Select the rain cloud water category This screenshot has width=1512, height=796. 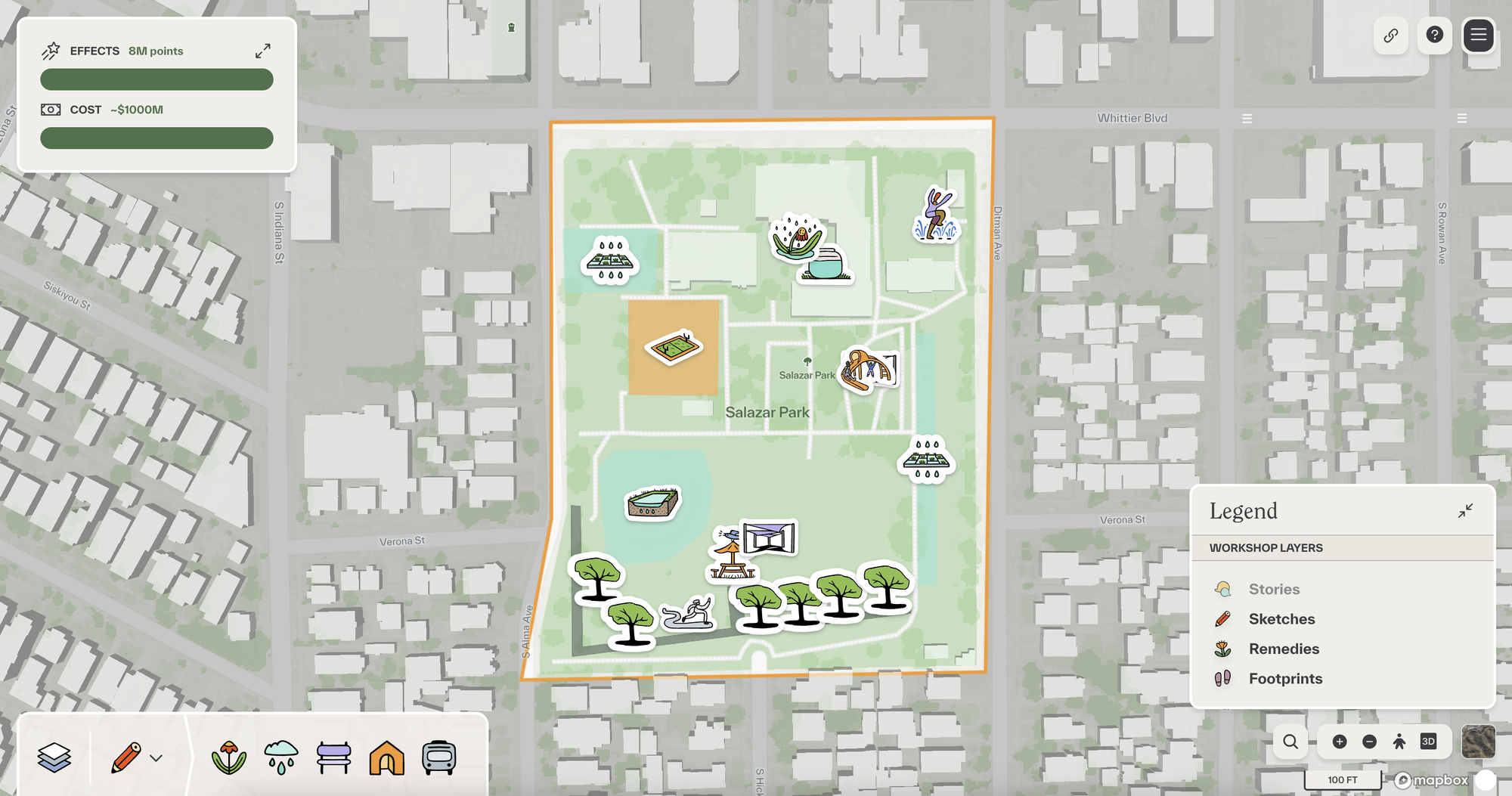click(x=281, y=757)
